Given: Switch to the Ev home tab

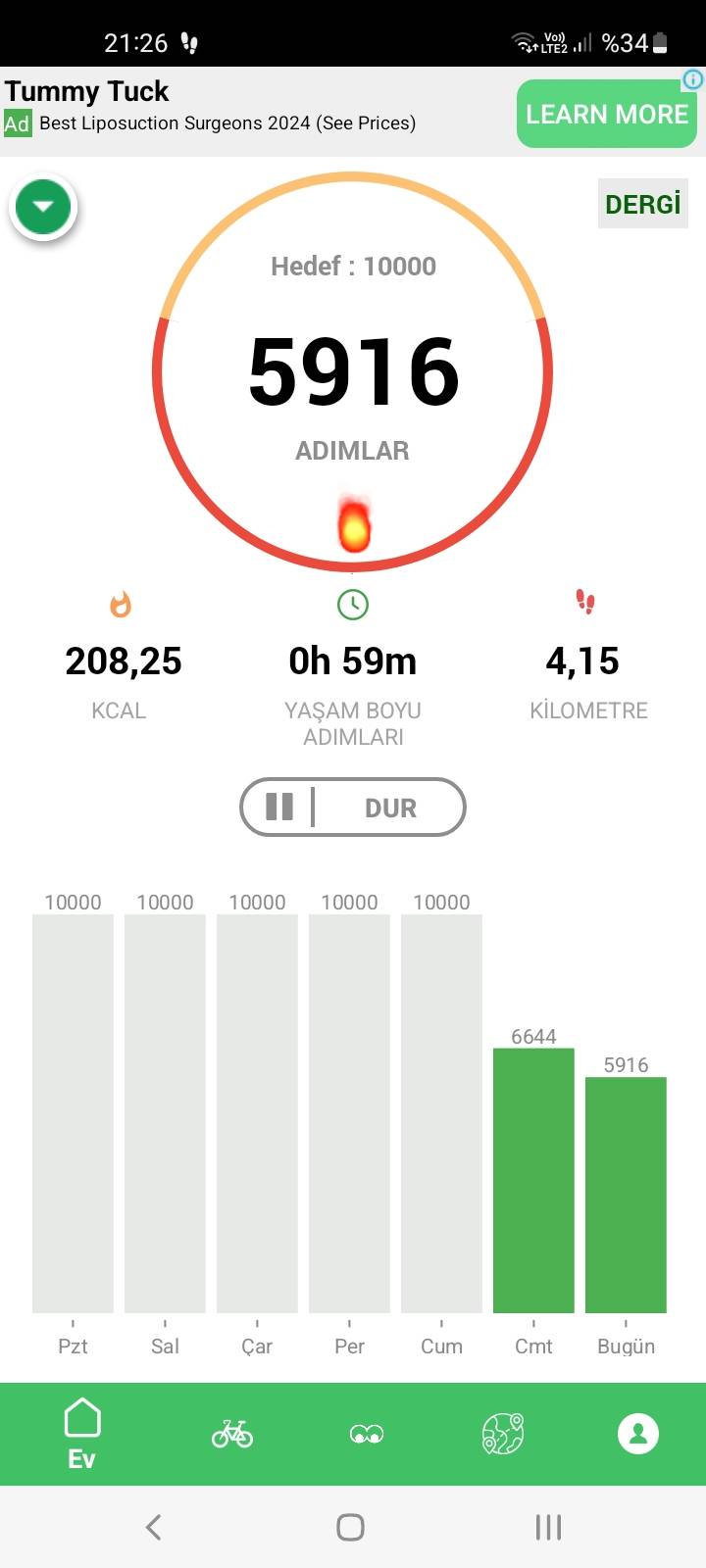Looking at the screenshot, I should click(x=82, y=1434).
